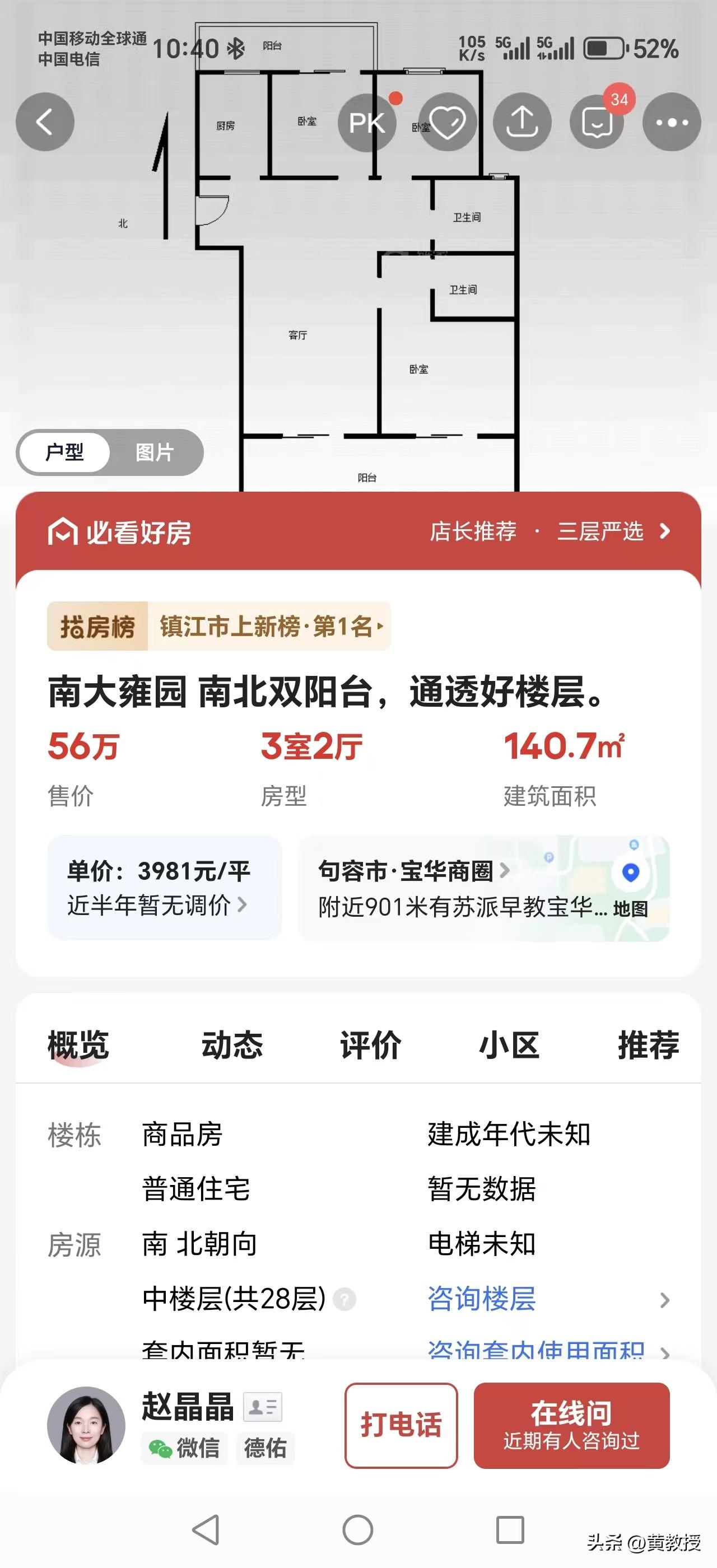717x1568 pixels.
Task: Share the listing via the share icon
Action: pyautogui.click(x=522, y=122)
